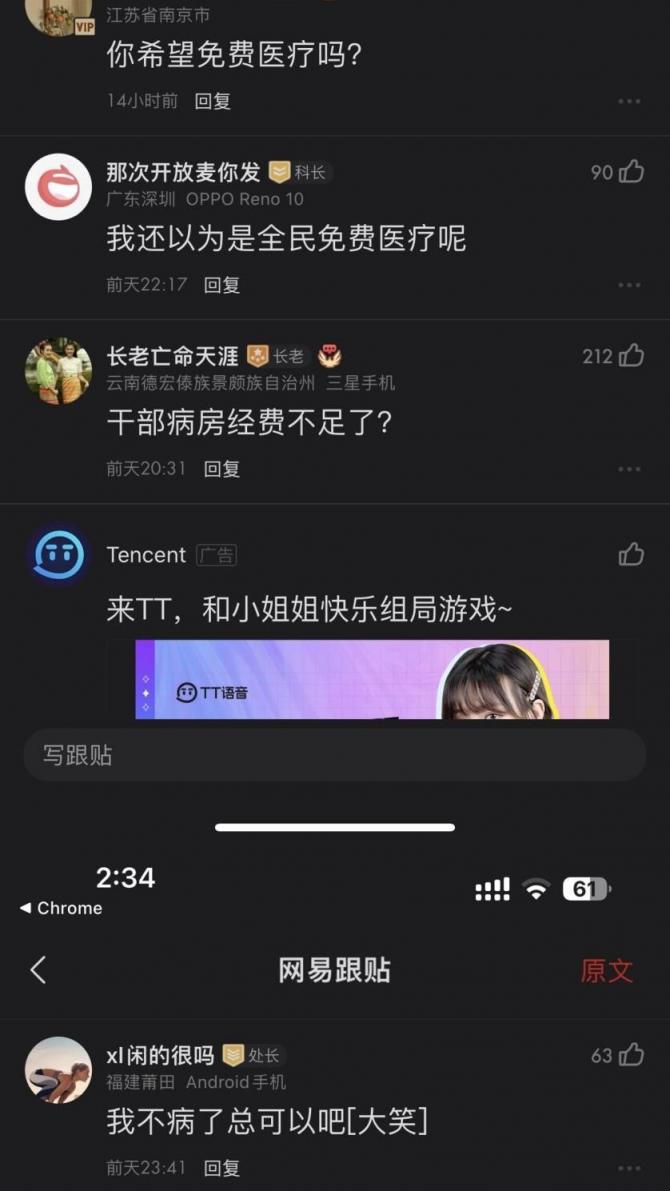Go back using the top-left arrow
The image size is (670, 1191).
[x=38, y=969]
